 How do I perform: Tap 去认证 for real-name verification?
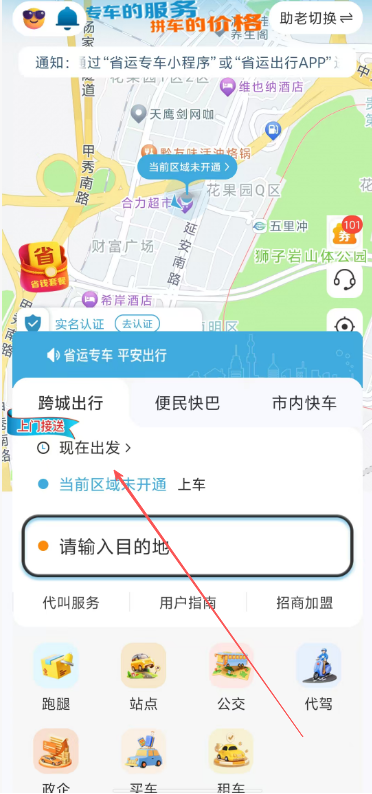click(x=137, y=324)
